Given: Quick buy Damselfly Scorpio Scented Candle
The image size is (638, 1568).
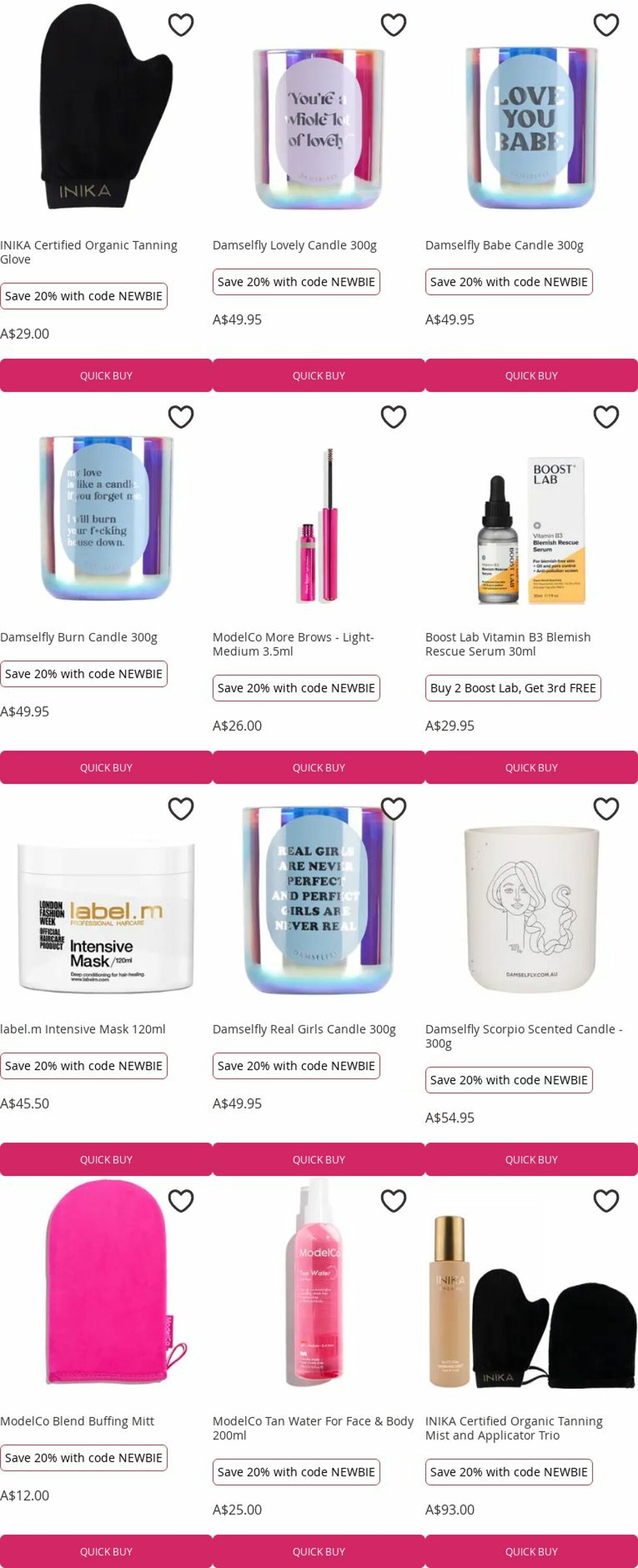Looking at the screenshot, I should pos(531,1160).
